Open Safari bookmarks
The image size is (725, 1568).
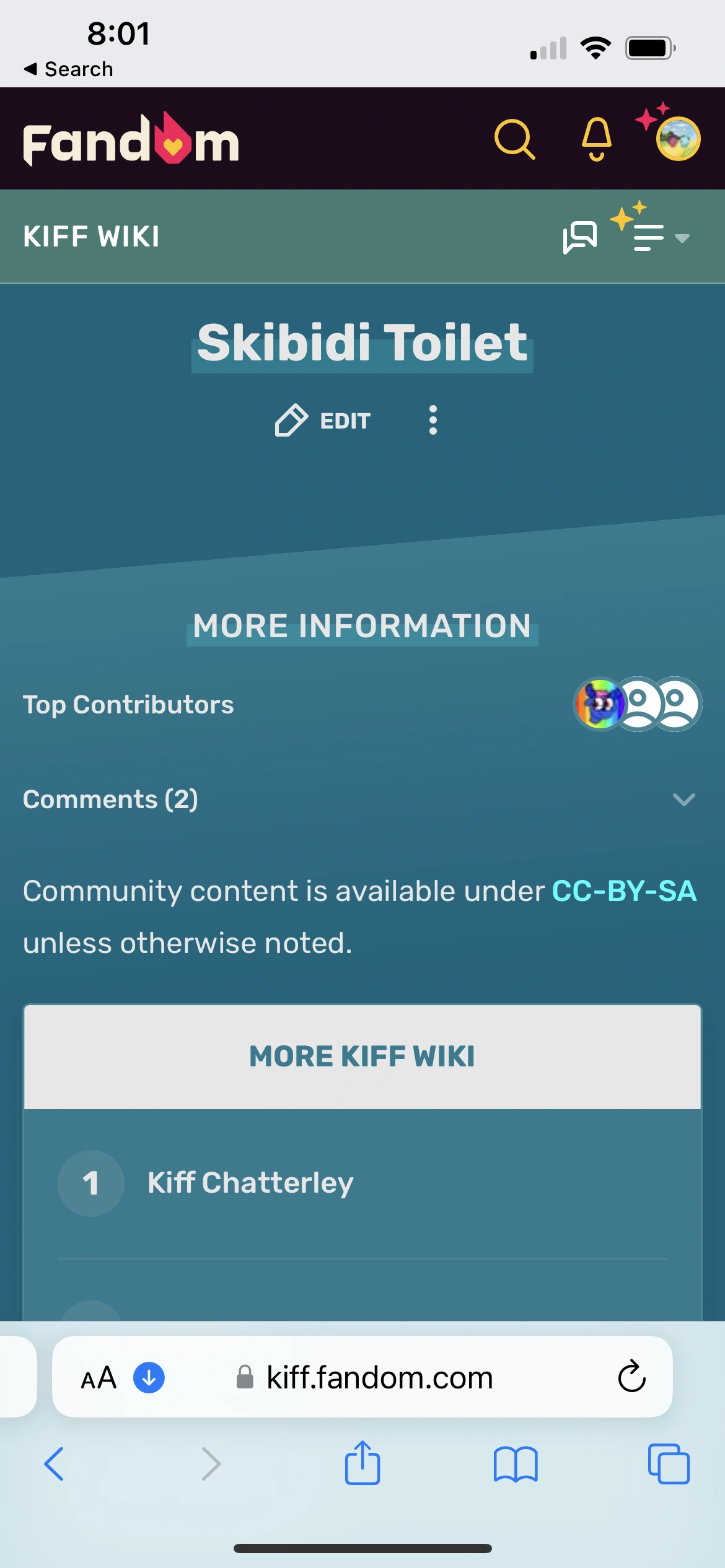pos(515,1464)
